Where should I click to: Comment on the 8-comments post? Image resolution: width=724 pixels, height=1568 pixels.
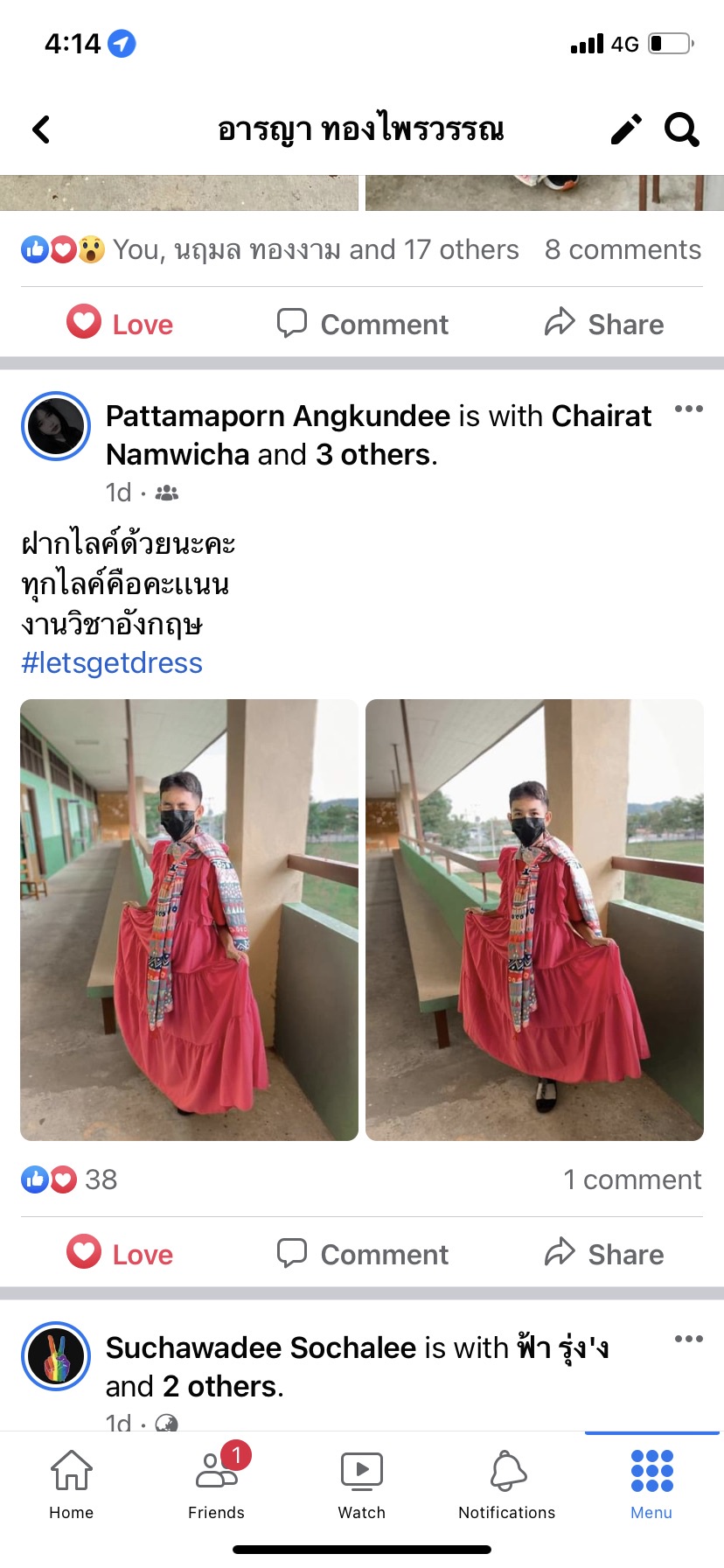click(x=363, y=324)
